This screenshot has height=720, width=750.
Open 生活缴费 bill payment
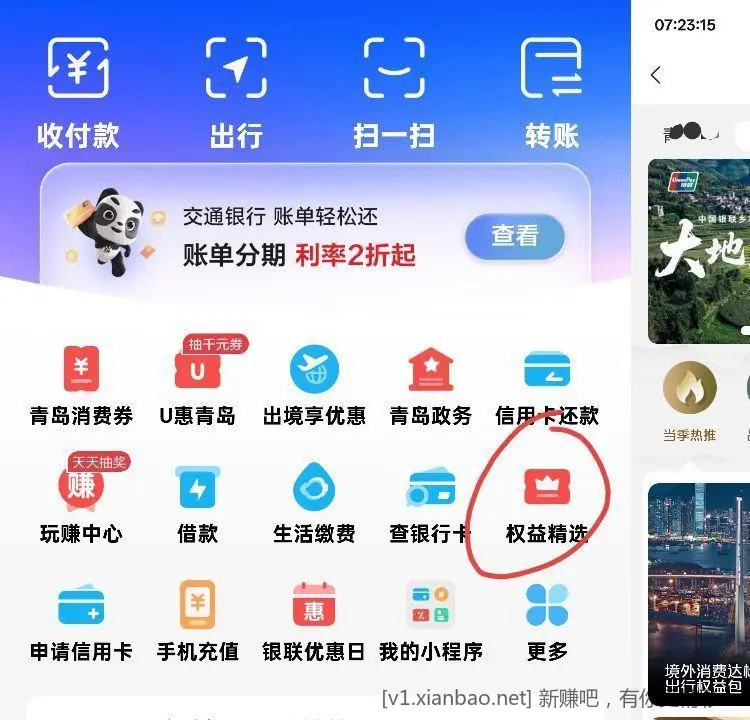(314, 503)
